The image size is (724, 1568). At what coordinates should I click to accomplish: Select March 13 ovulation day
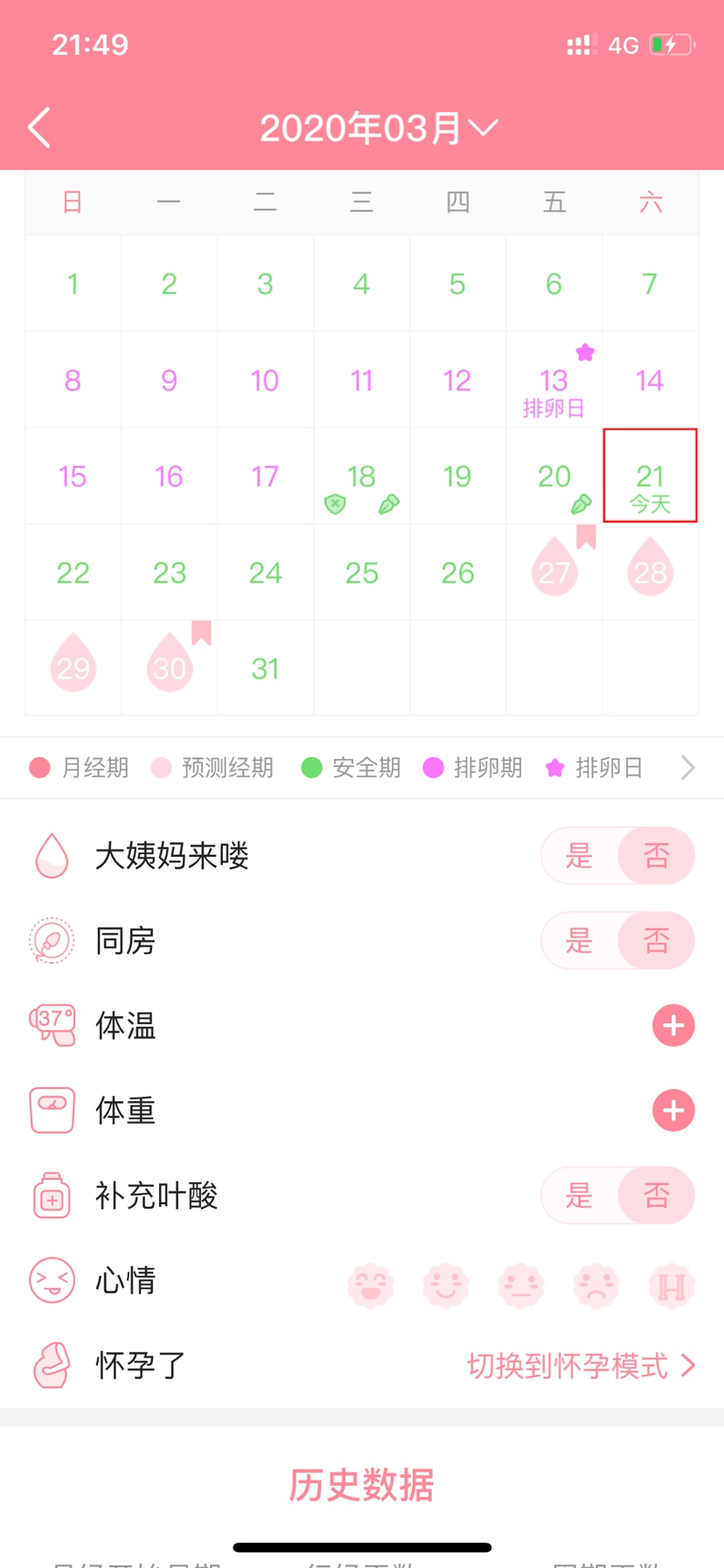[554, 380]
